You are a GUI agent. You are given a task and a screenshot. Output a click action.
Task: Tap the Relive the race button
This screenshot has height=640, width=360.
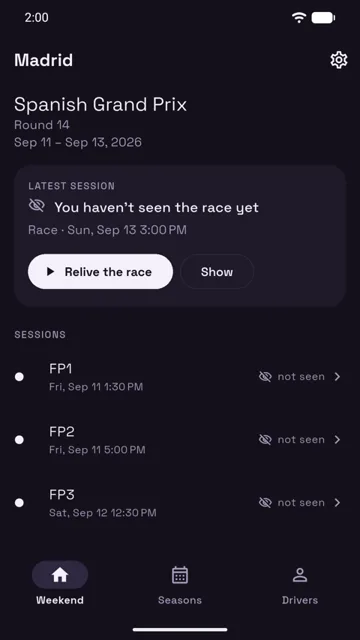pyautogui.click(x=100, y=272)
